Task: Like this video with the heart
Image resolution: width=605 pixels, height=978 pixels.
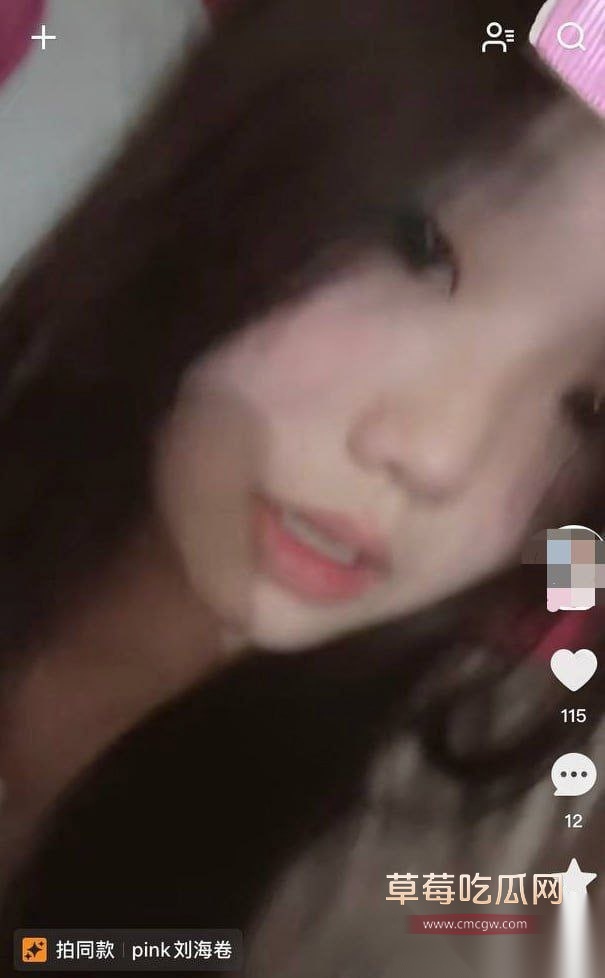Action: [x=574, y=670]
